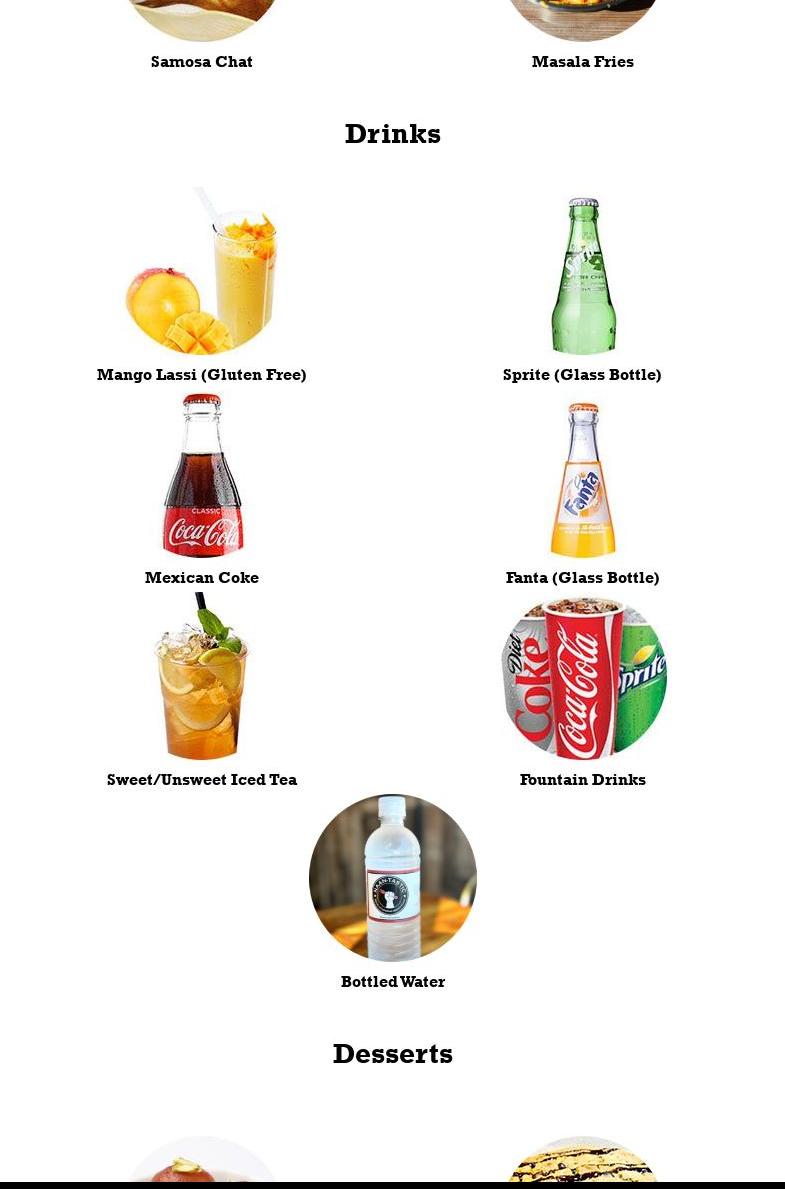Choose Sprite (Glass Bottle)
785x1189 pixels.
click(583, 276)
